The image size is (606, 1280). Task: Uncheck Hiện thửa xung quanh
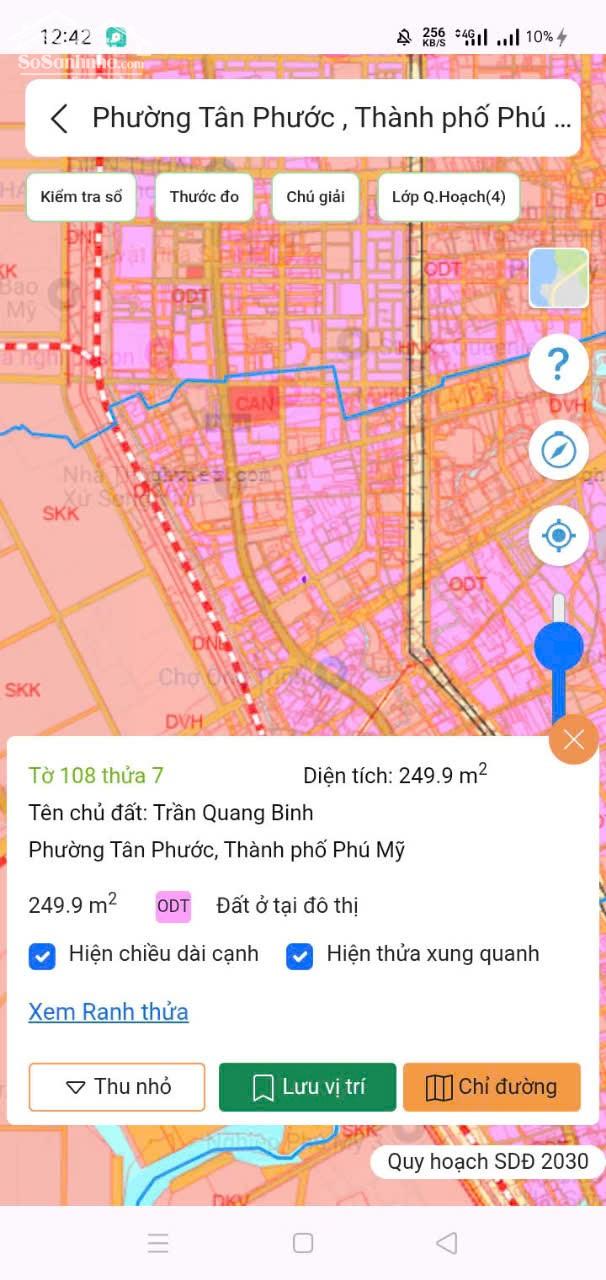click(299, 956)
